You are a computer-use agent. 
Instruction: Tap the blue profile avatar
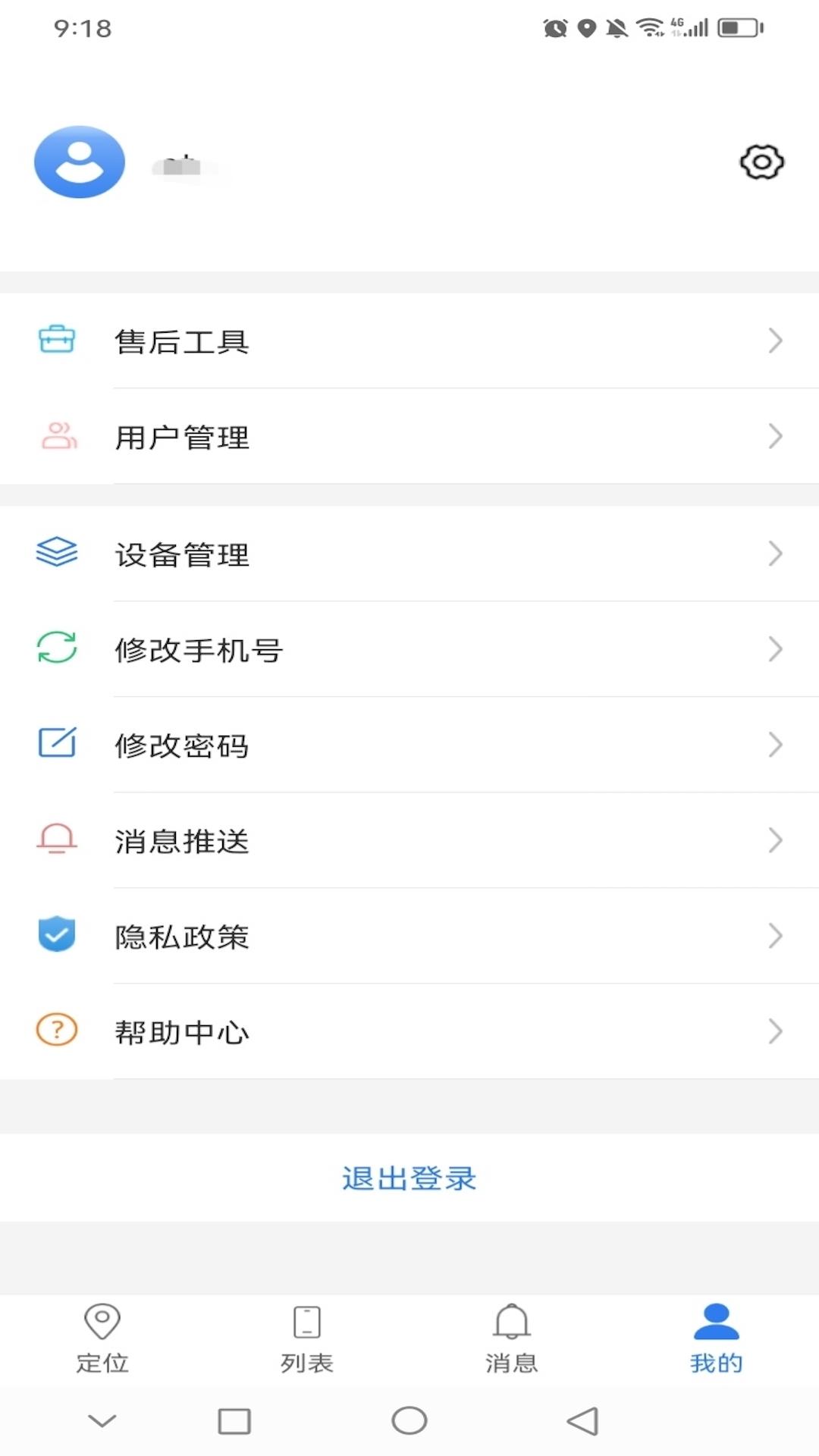point(80,162)
